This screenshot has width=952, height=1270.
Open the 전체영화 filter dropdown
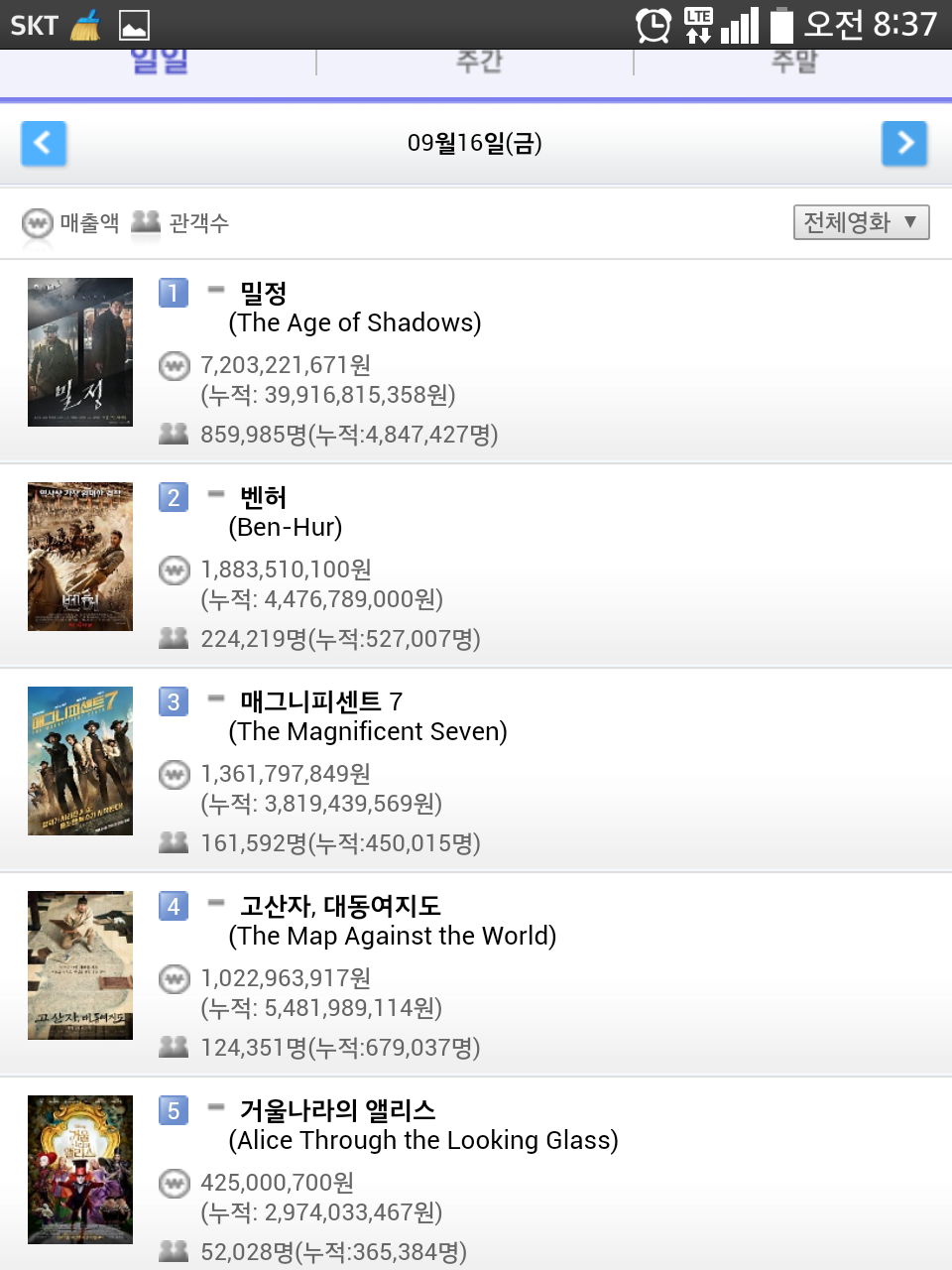click(862, 222)
